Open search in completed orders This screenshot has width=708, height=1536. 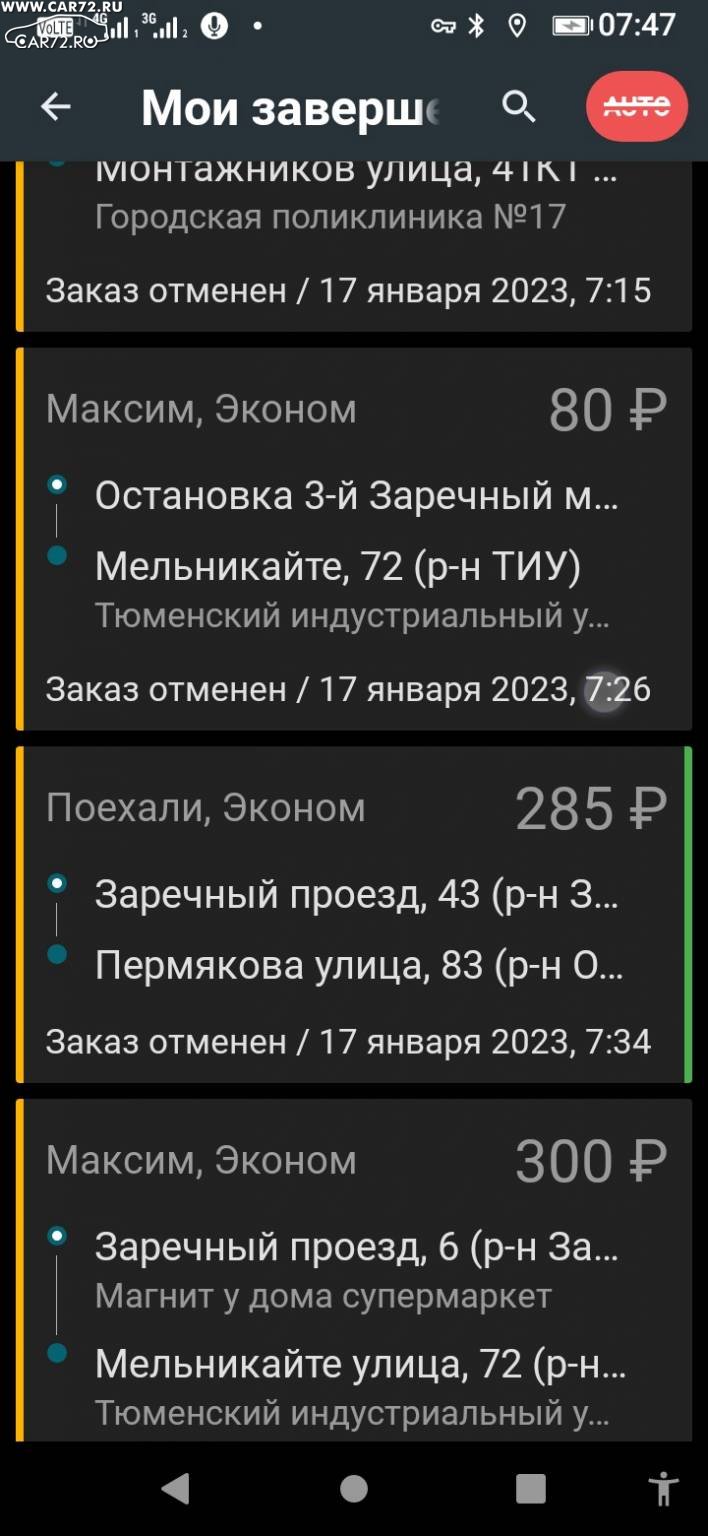coord(518,106)
